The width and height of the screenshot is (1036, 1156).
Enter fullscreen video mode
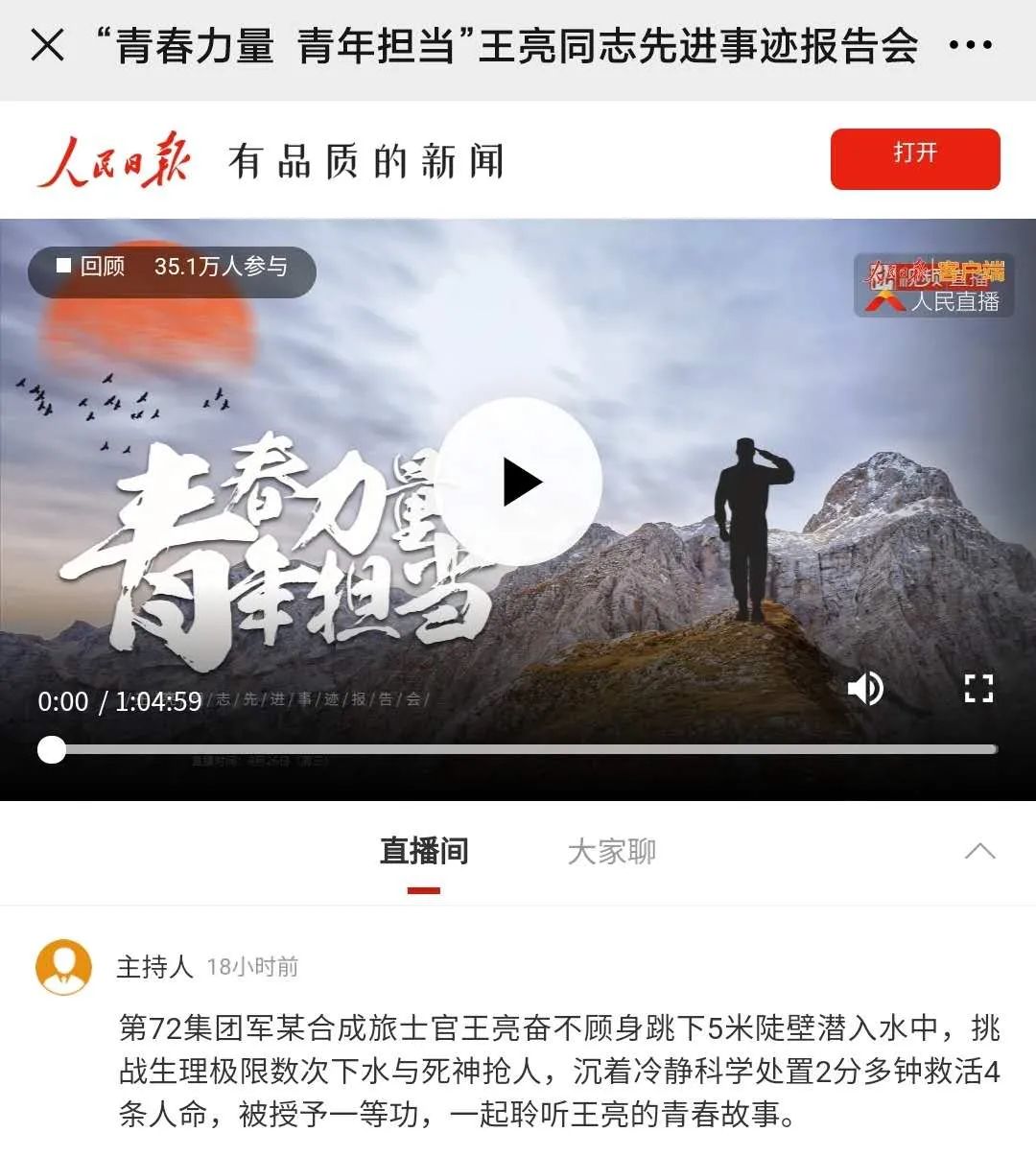[x=977, y=688]
